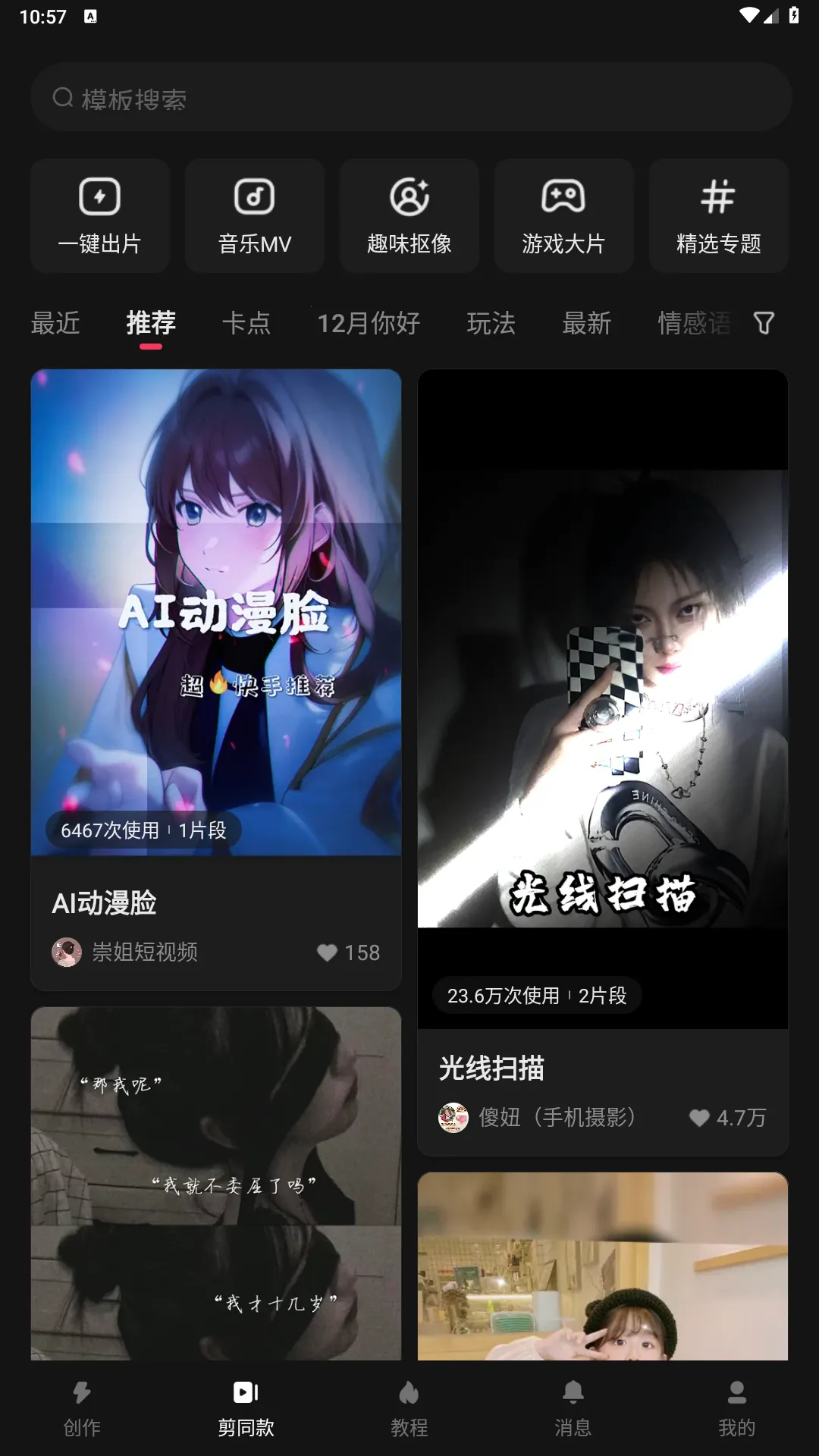Tap the 模板搜索 search field

point(409,97)
